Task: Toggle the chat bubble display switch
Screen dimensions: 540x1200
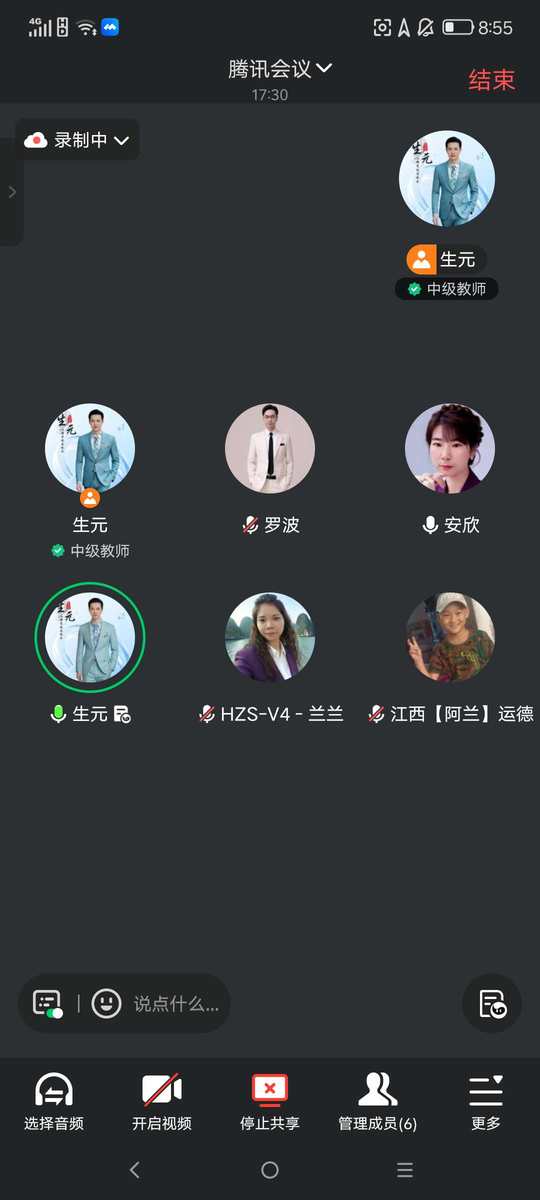Action: pos(48,1003)
